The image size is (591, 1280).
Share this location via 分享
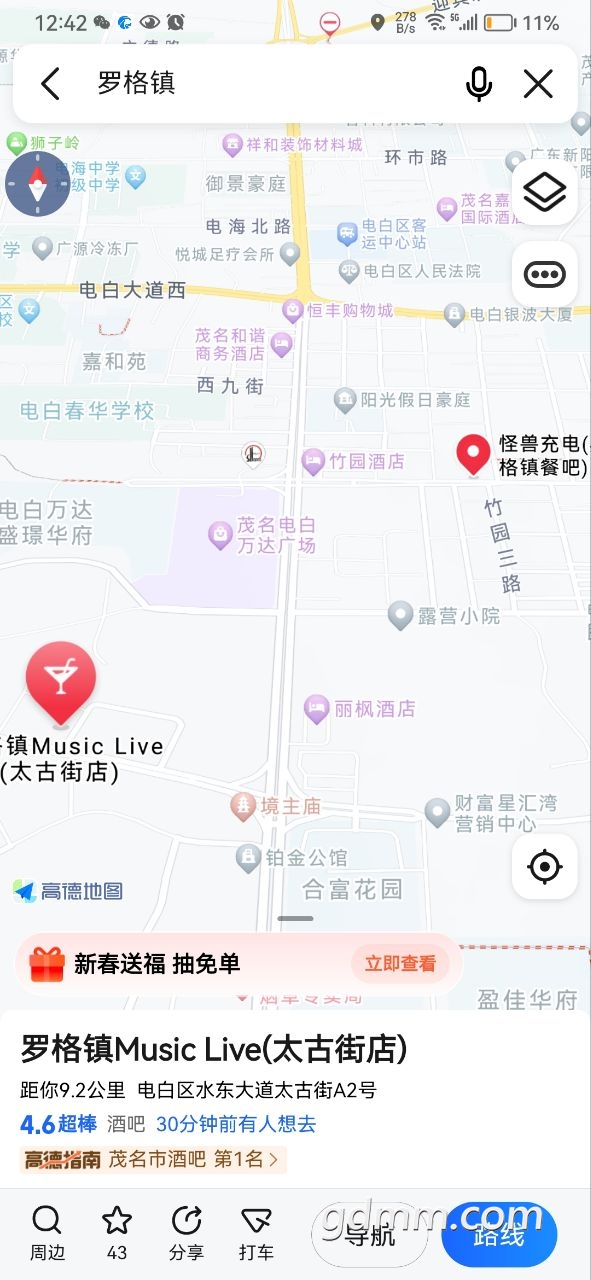point(186,1232)
